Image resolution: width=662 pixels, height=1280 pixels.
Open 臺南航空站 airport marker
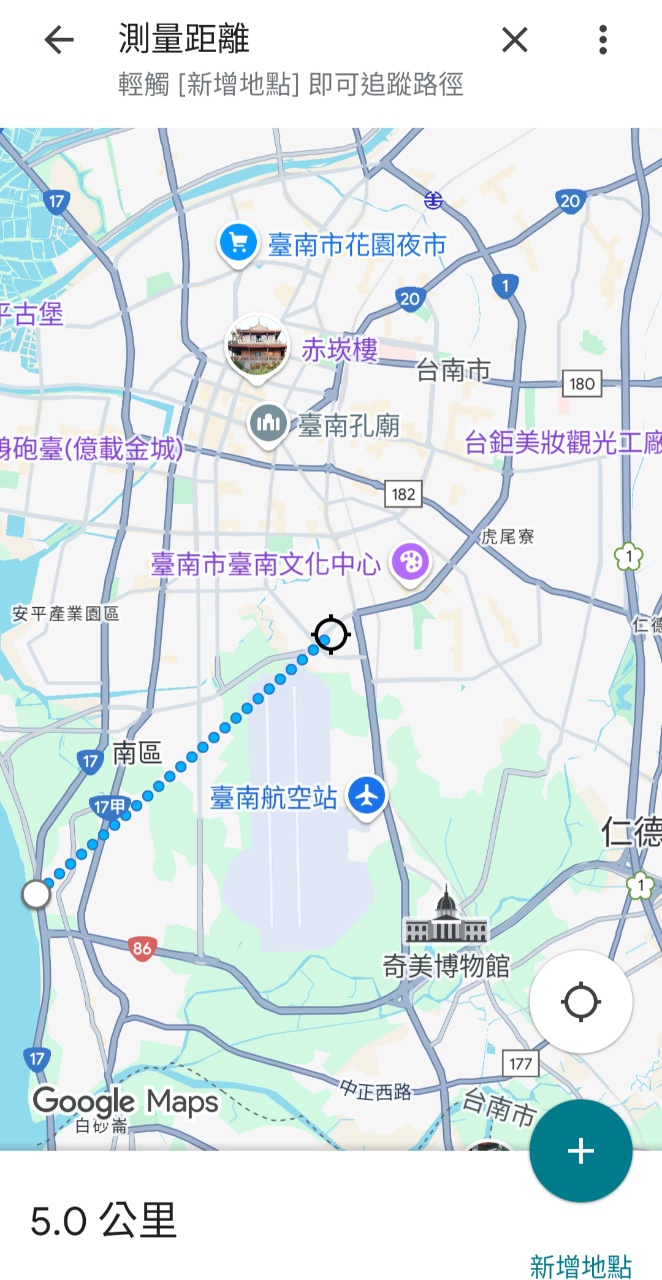point(367,797)
